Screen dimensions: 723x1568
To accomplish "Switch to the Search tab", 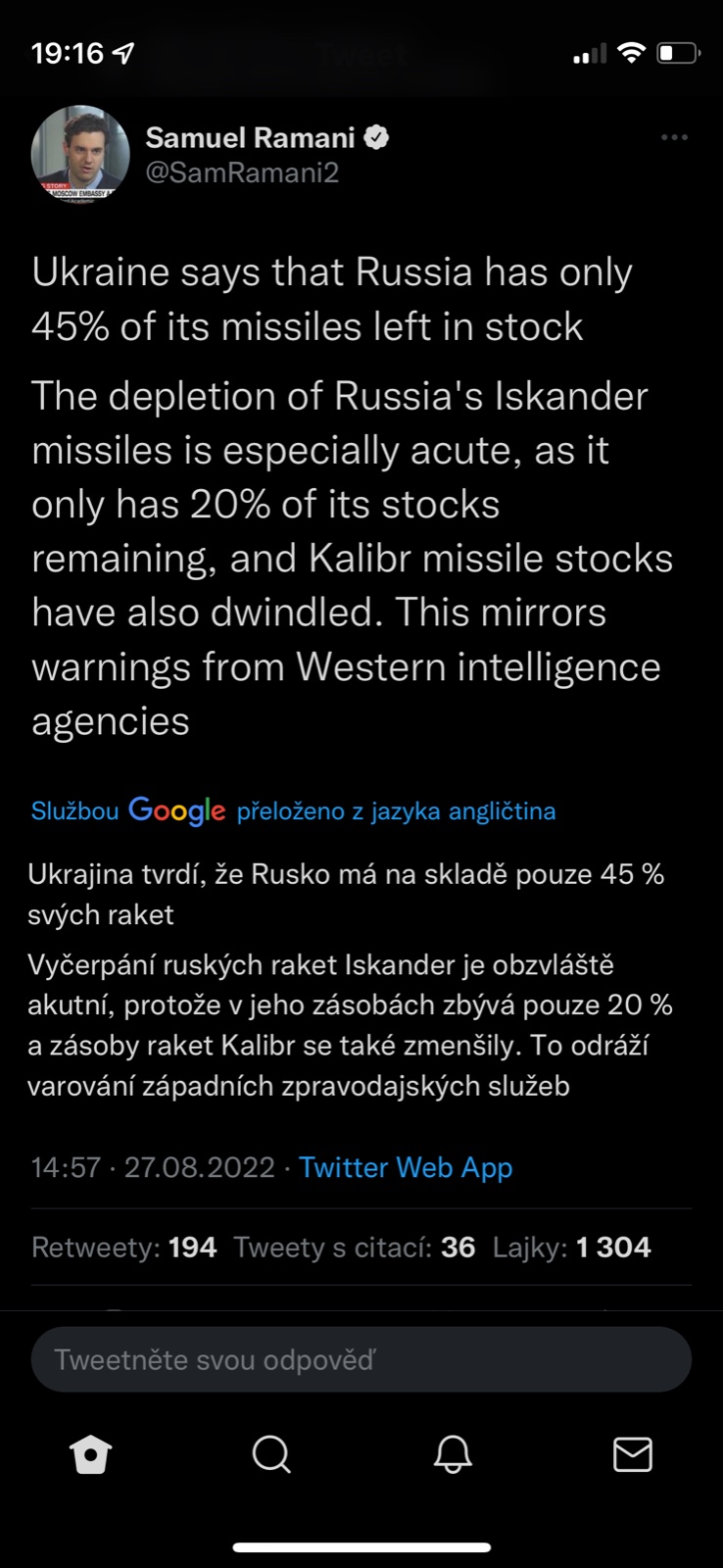I will pos(271,1454).
